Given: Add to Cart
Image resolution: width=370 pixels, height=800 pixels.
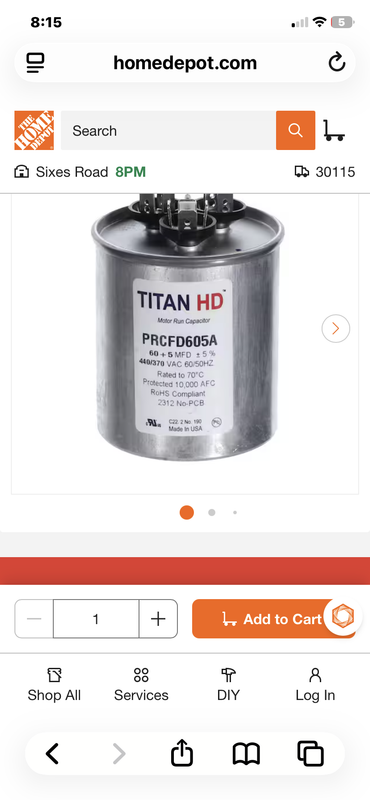Looking at the screenshot, I should 273,619.
